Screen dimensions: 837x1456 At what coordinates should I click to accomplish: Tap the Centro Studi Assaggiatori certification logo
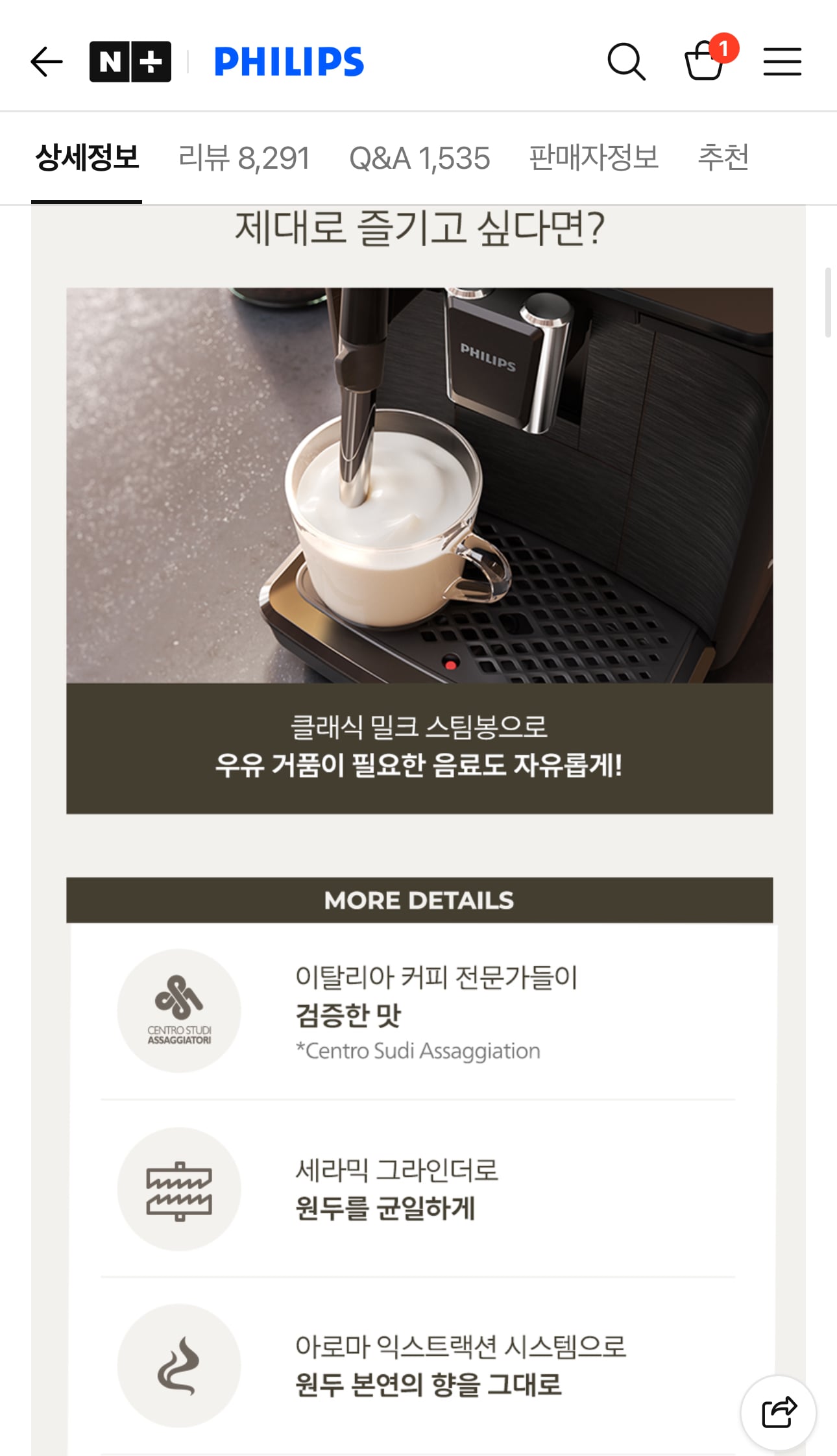180,1011
